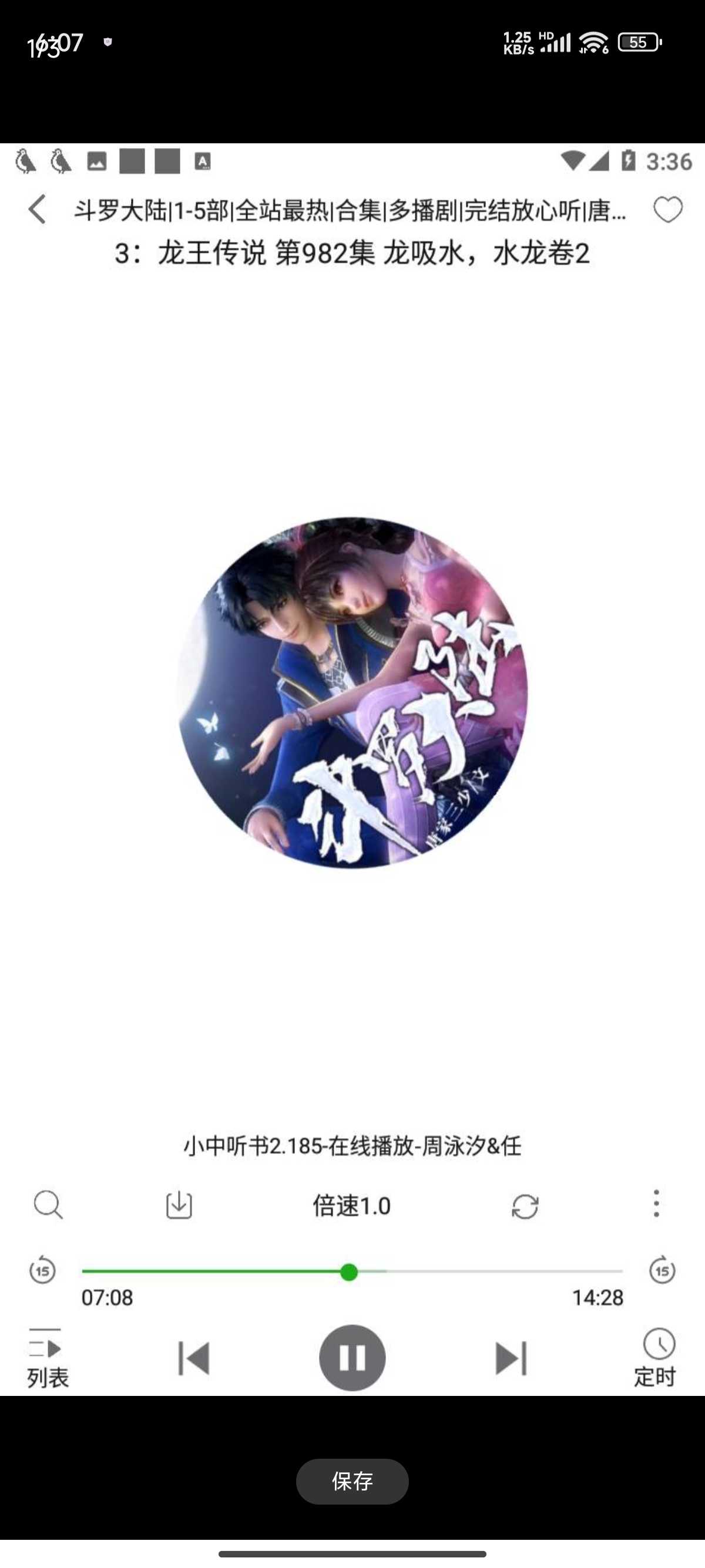705x1568 pixels.
Task: Pause the audio playback
Action: [352, 1358]
